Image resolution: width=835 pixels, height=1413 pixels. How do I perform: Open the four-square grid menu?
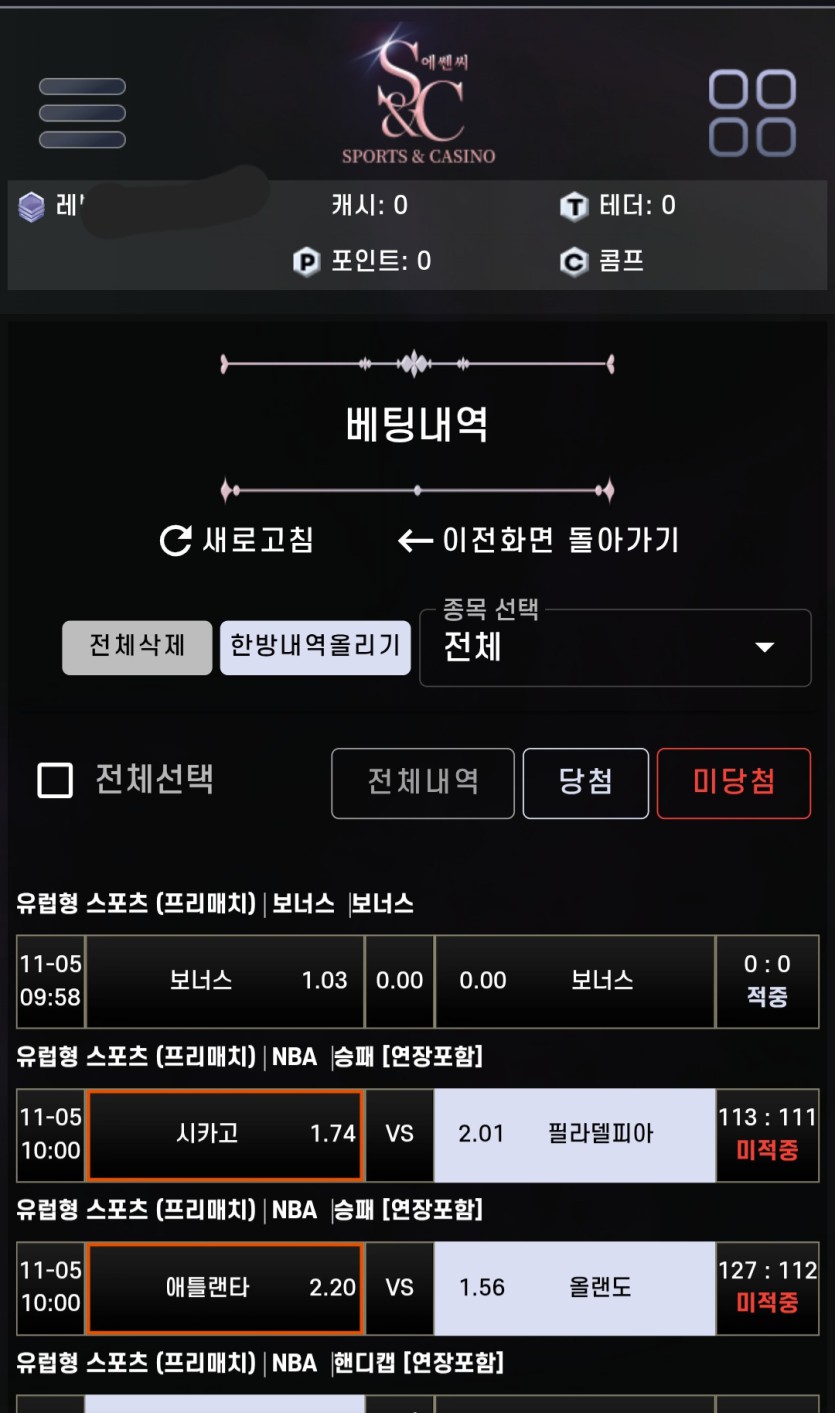752,113
